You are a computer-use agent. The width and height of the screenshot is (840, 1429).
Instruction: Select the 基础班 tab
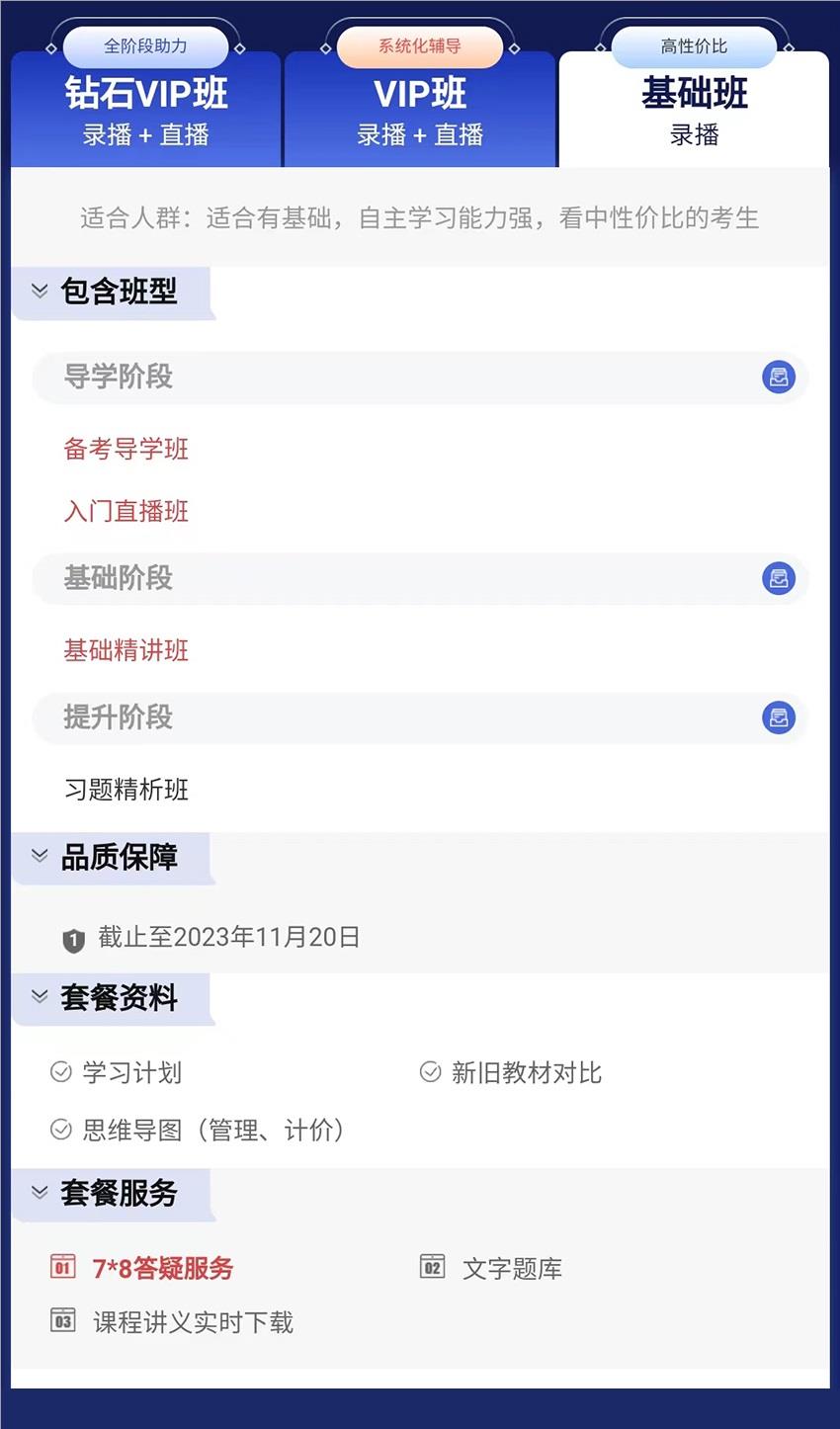pos(694,109)
